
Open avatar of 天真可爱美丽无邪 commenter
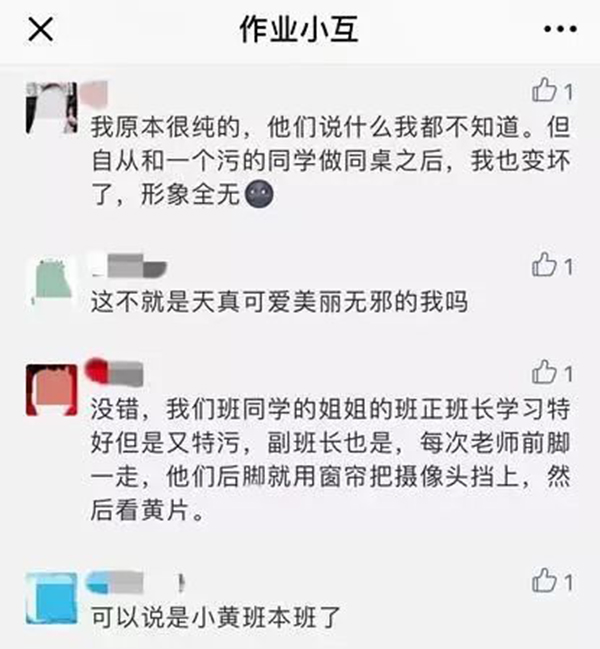[48, 280]
